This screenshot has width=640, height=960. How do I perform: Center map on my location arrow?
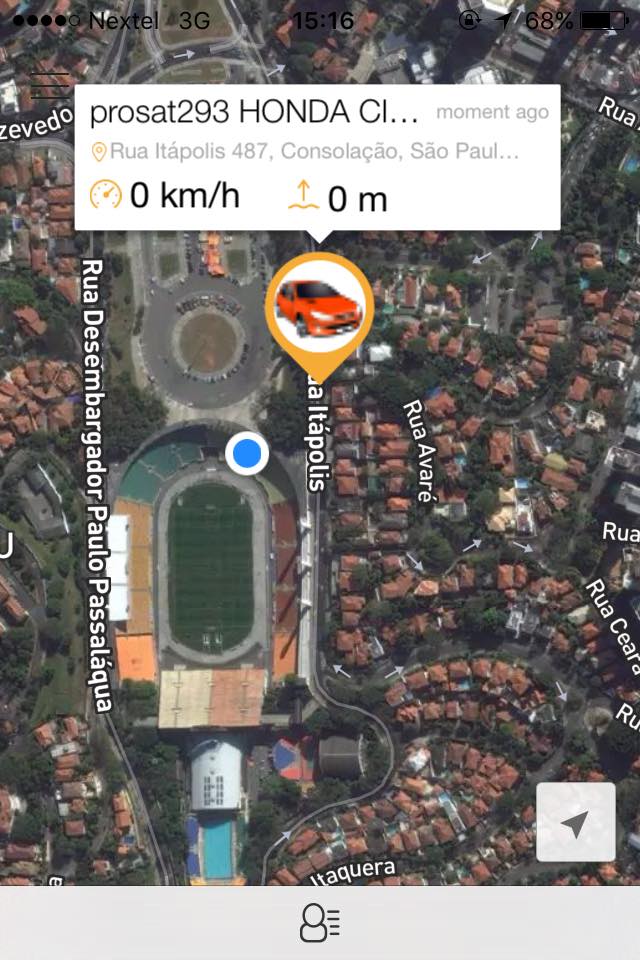pos(576,822)
